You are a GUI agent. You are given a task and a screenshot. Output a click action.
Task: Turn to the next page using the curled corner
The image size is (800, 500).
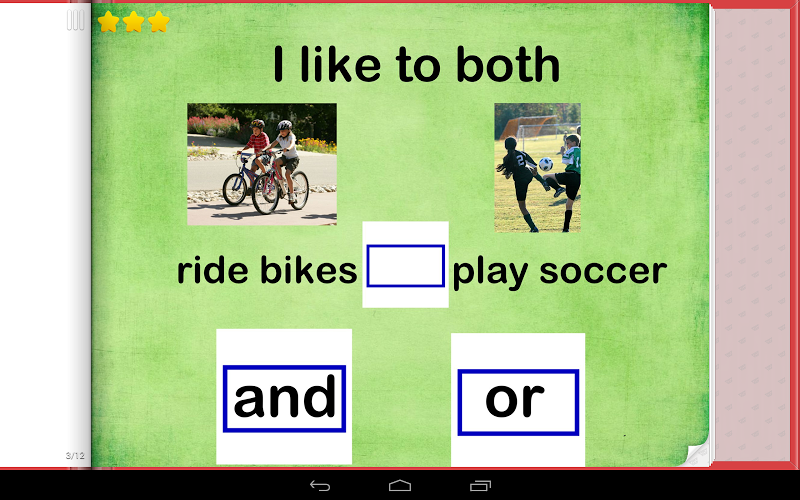tap(697, 452)
